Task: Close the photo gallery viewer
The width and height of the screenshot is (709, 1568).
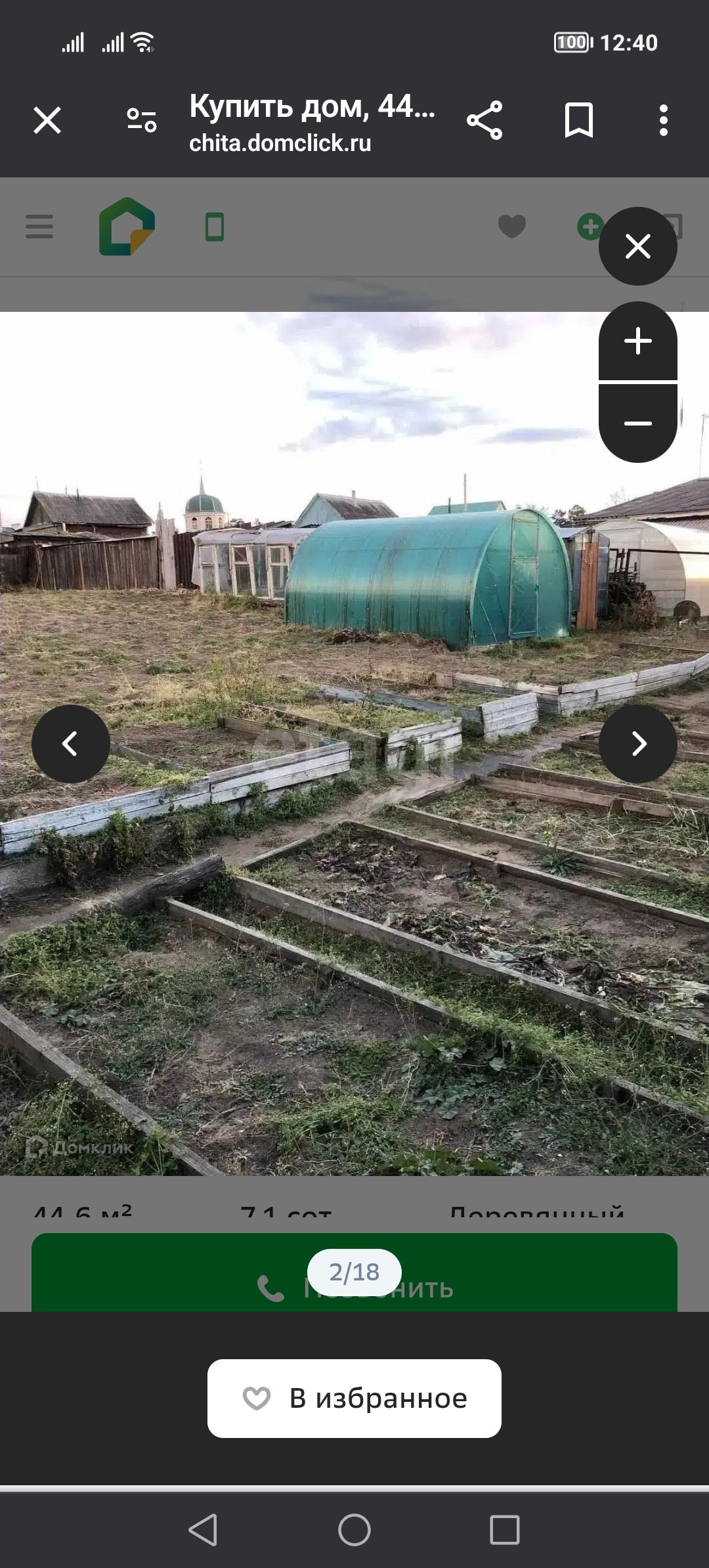Action: (638, 246)
